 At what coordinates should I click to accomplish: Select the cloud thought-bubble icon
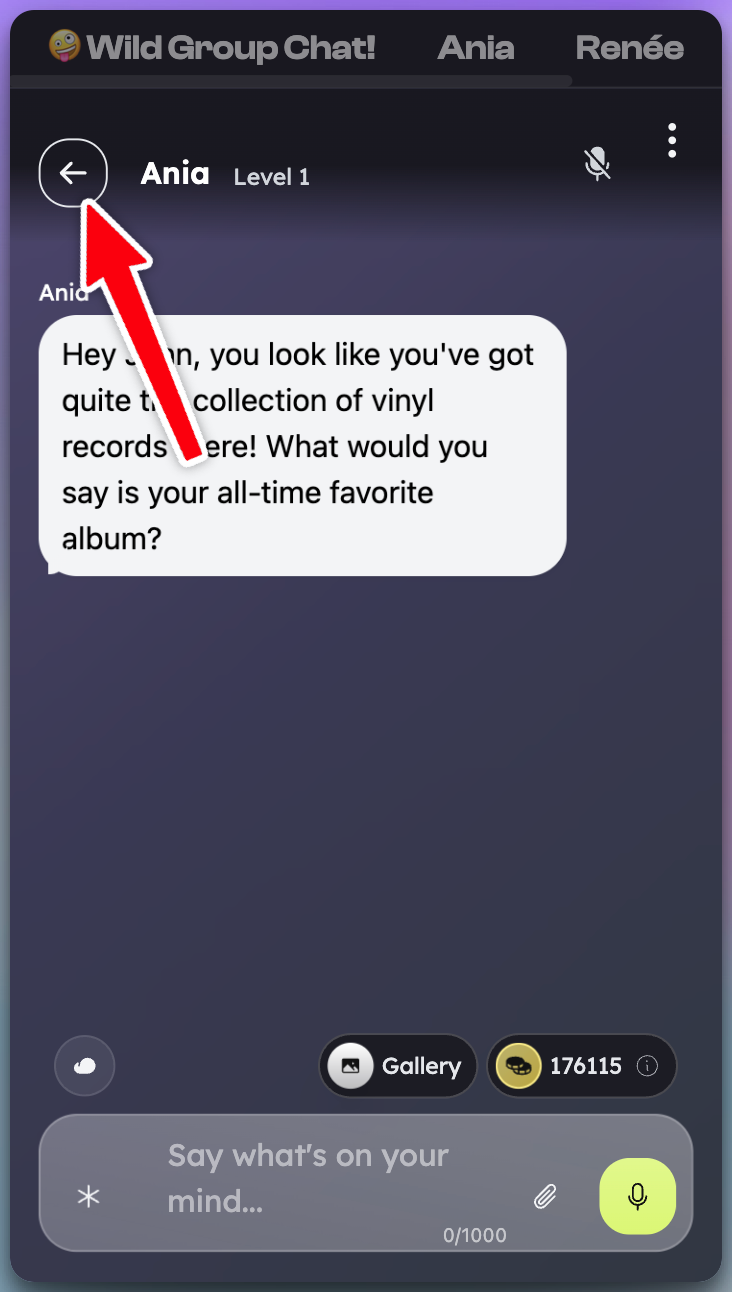[84, 1065]
